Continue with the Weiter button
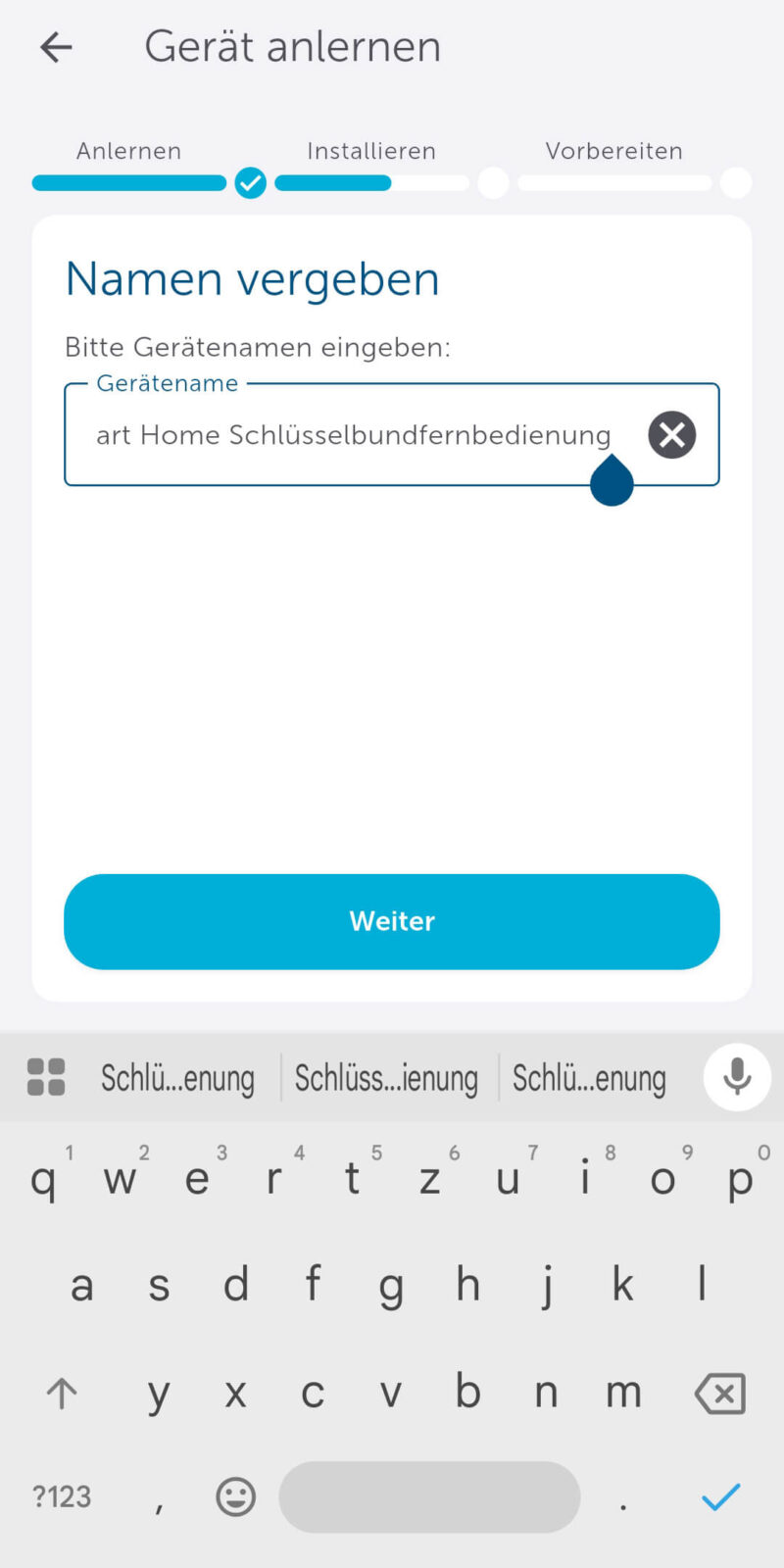784x1568 pixels. pos(392,921)
